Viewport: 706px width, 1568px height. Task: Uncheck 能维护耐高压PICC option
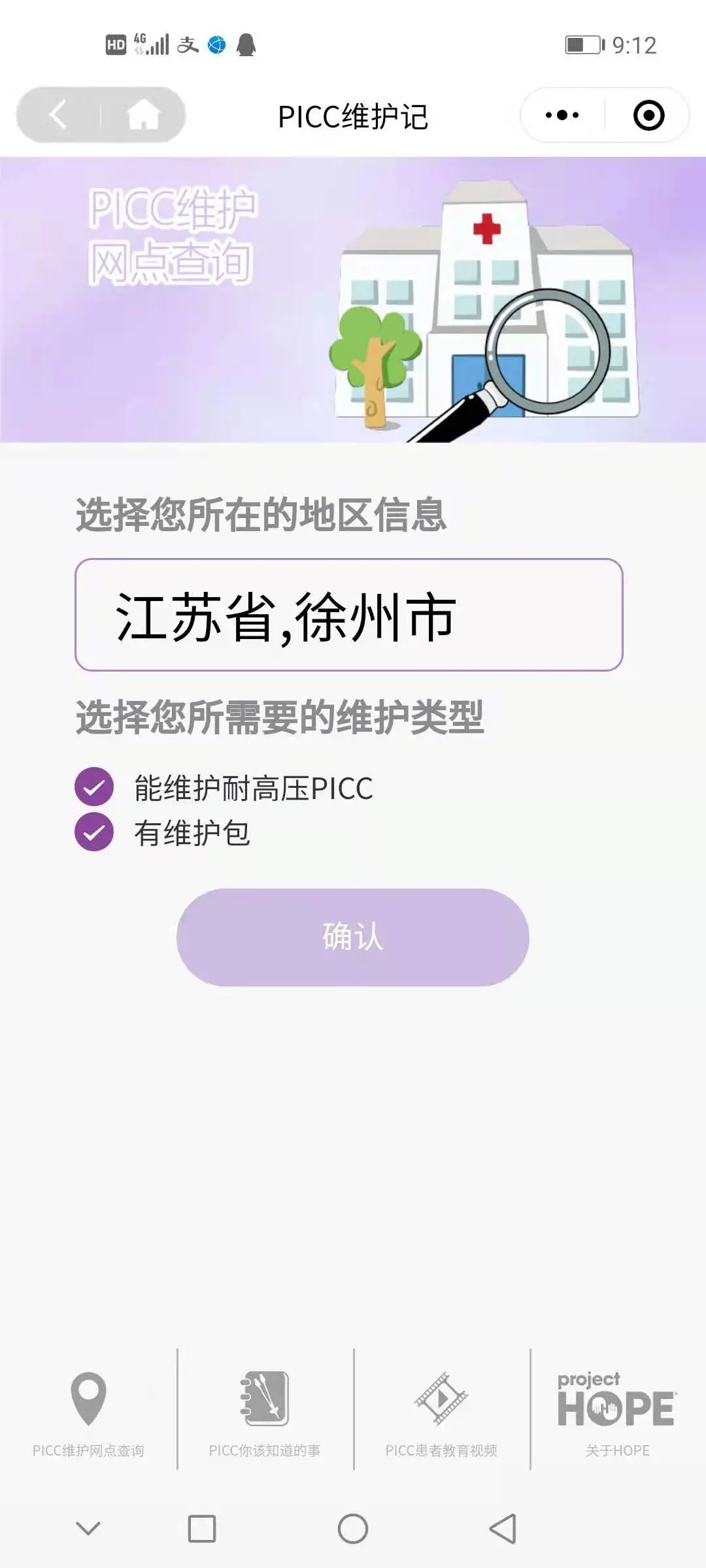coord(94,787)
